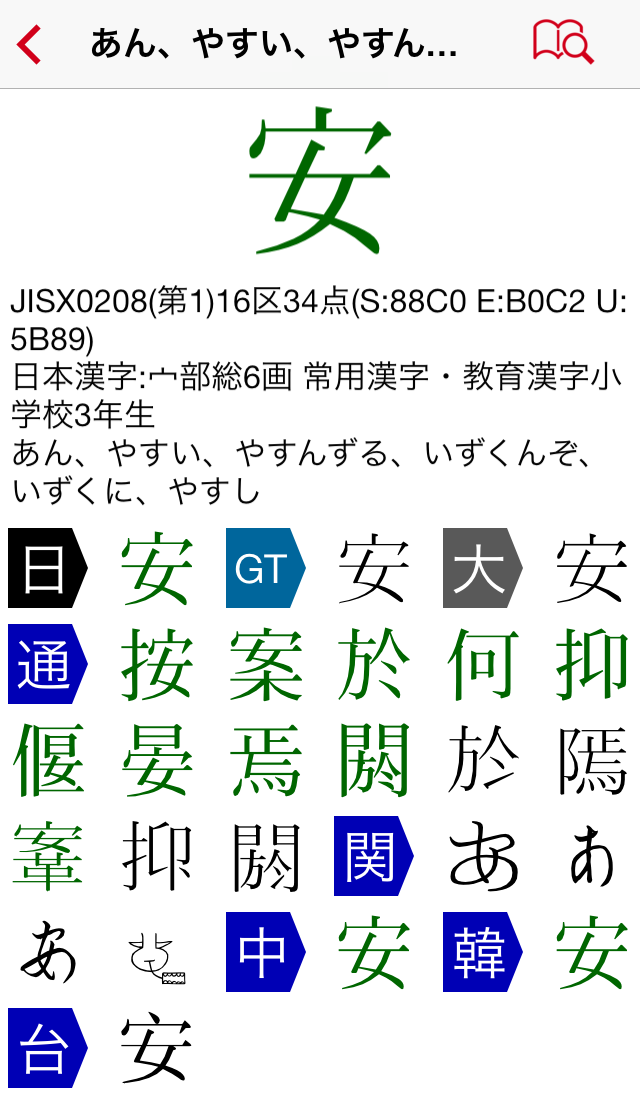The height and width of the screenshot is (1096, 640).
Task: Go back with the red arrow
Action: pos(30,44)
